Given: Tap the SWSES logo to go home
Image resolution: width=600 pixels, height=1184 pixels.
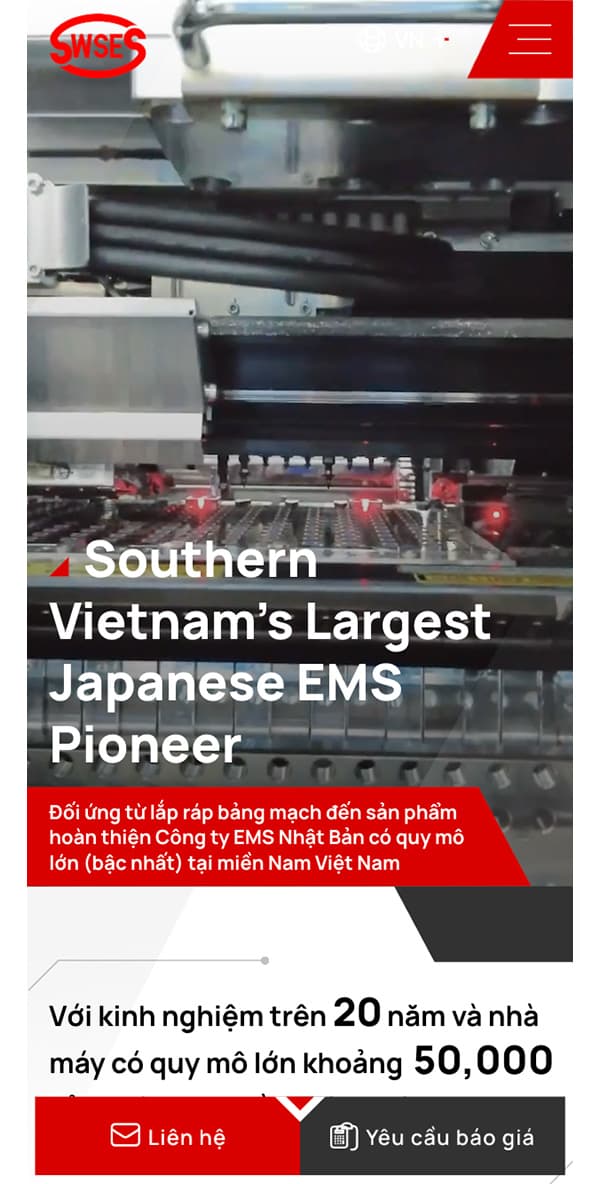Looking at the screenshot, I should click(x=98, y=44).
